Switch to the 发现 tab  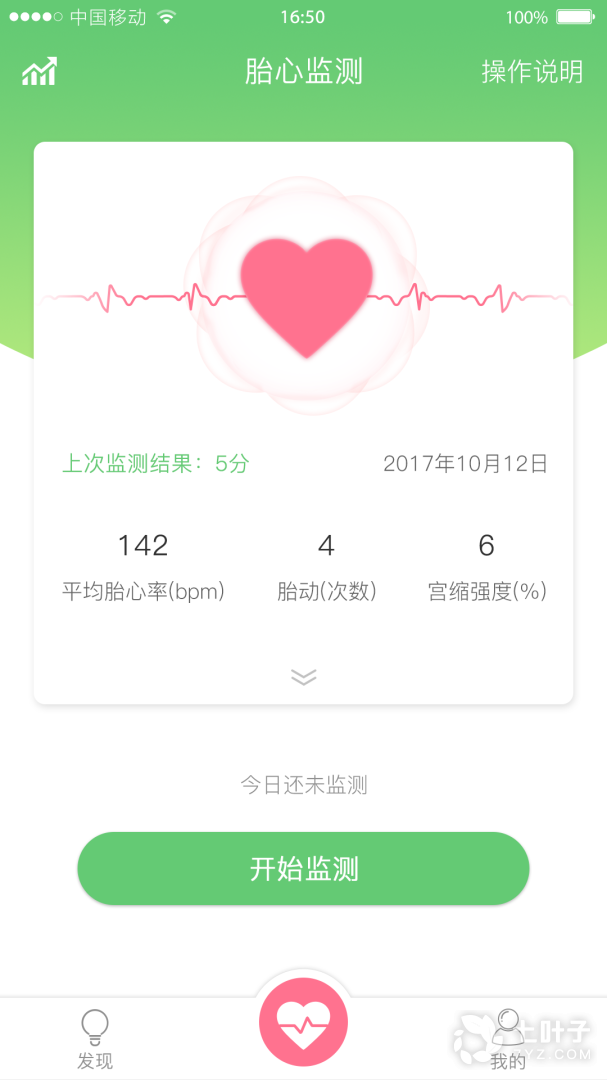[x=95, y=1038]
